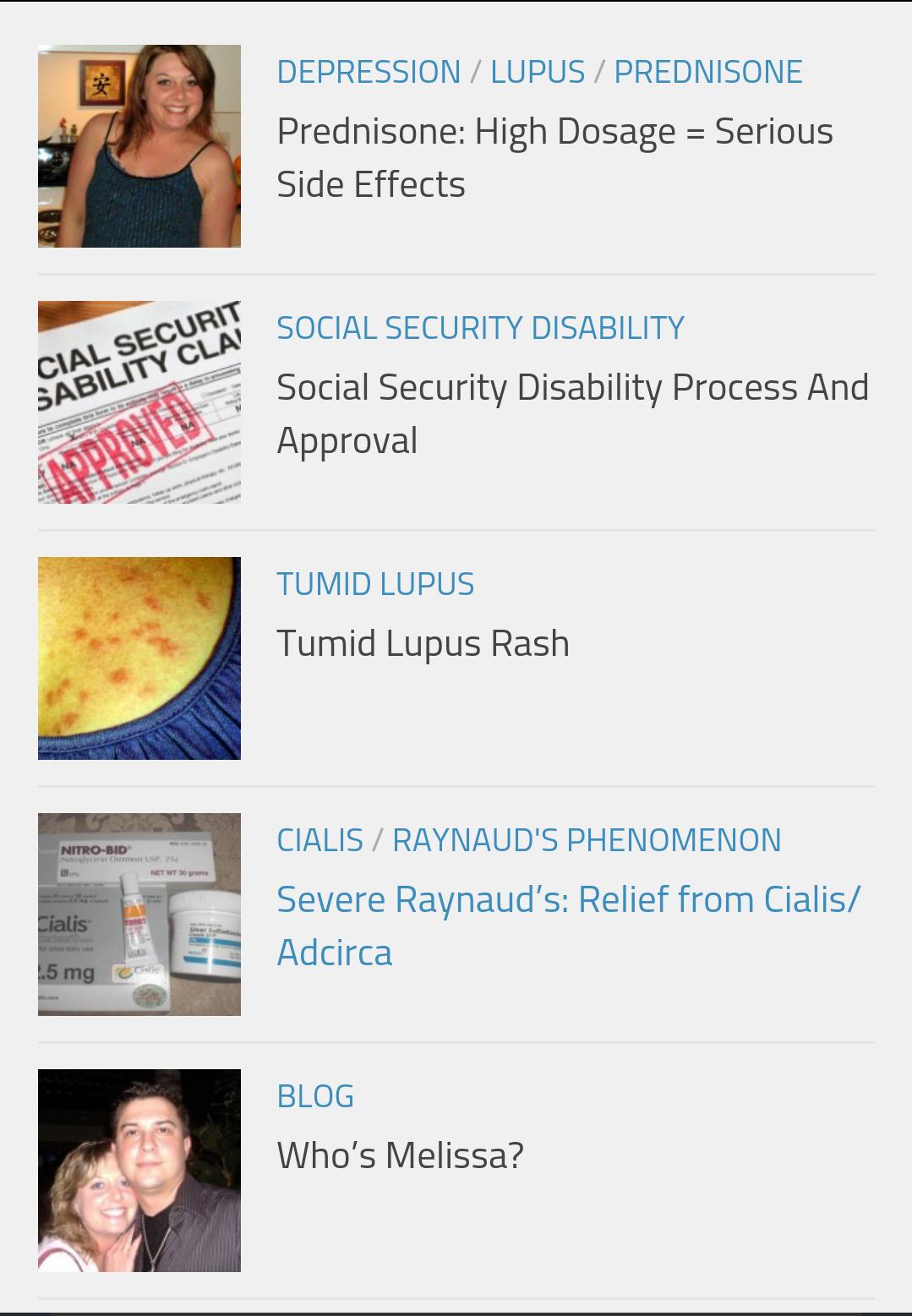Read 'Social Security Disability Process And Approval'
This screenshot has height=1316, width=912.
pos(572,413)
